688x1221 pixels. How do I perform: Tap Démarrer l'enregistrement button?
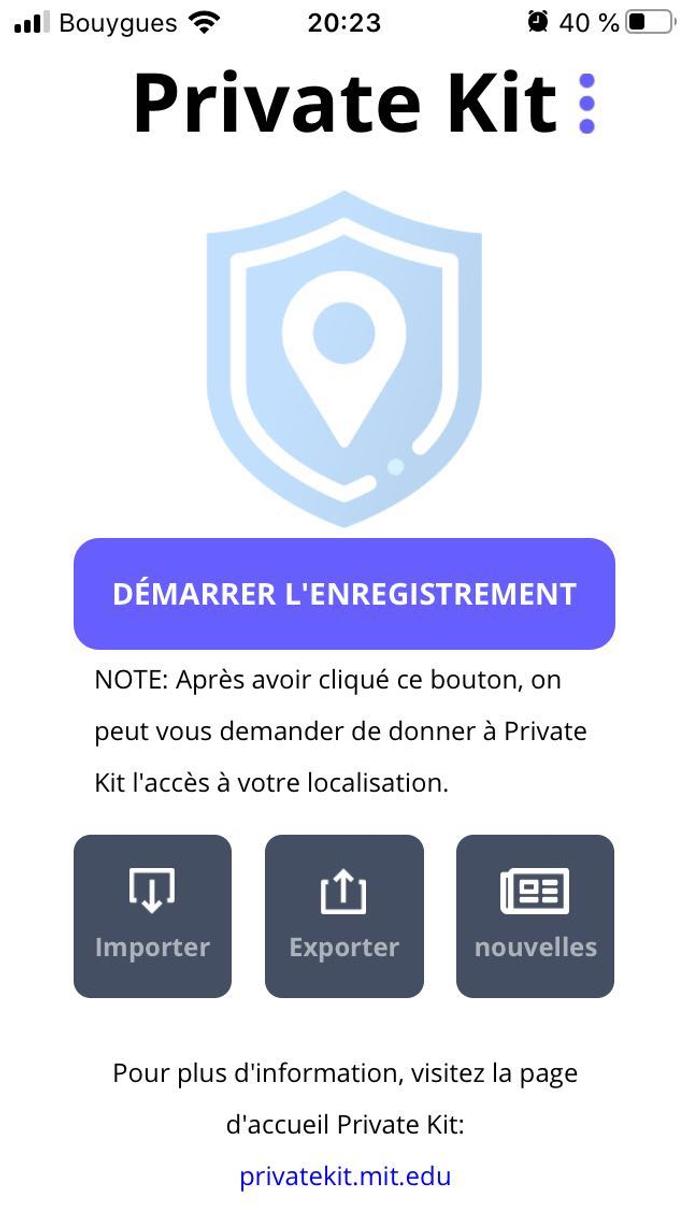tap(344, 594)
